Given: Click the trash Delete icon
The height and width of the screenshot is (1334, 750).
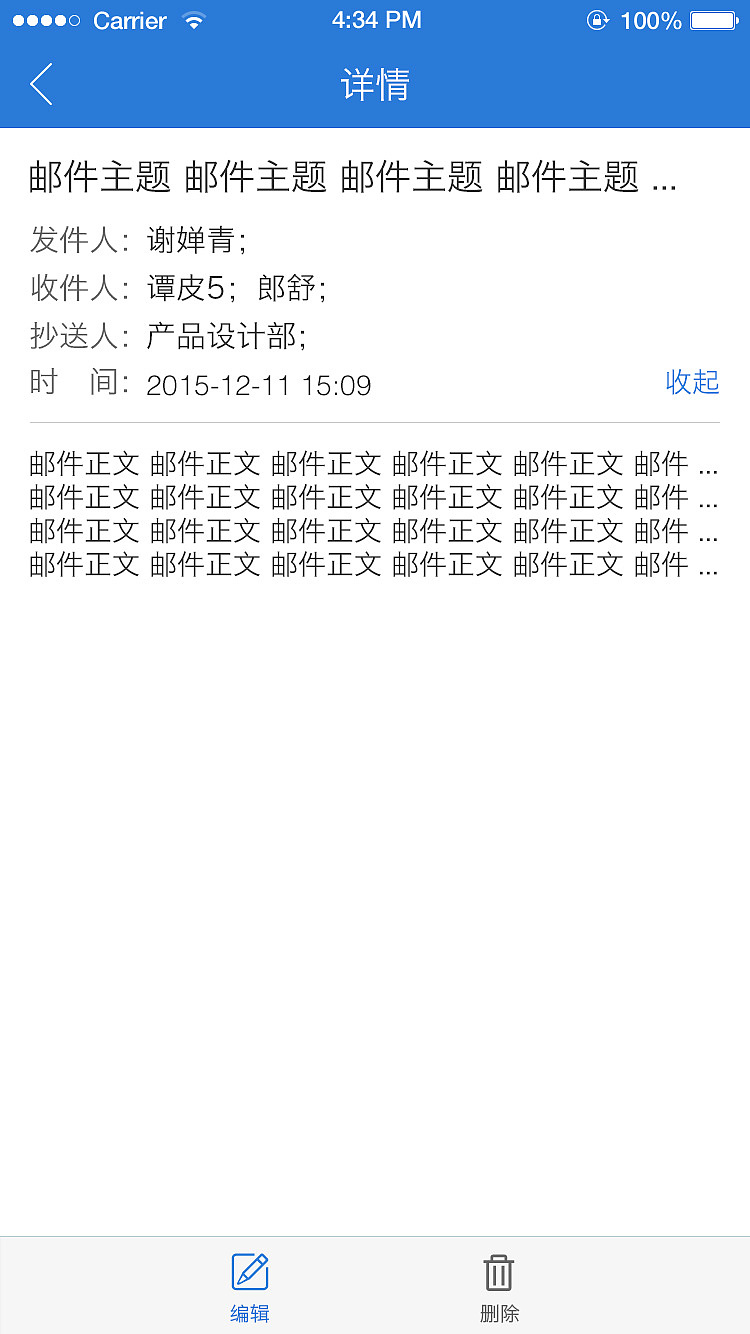Looking at the screenshot, I should [499, 1272].
